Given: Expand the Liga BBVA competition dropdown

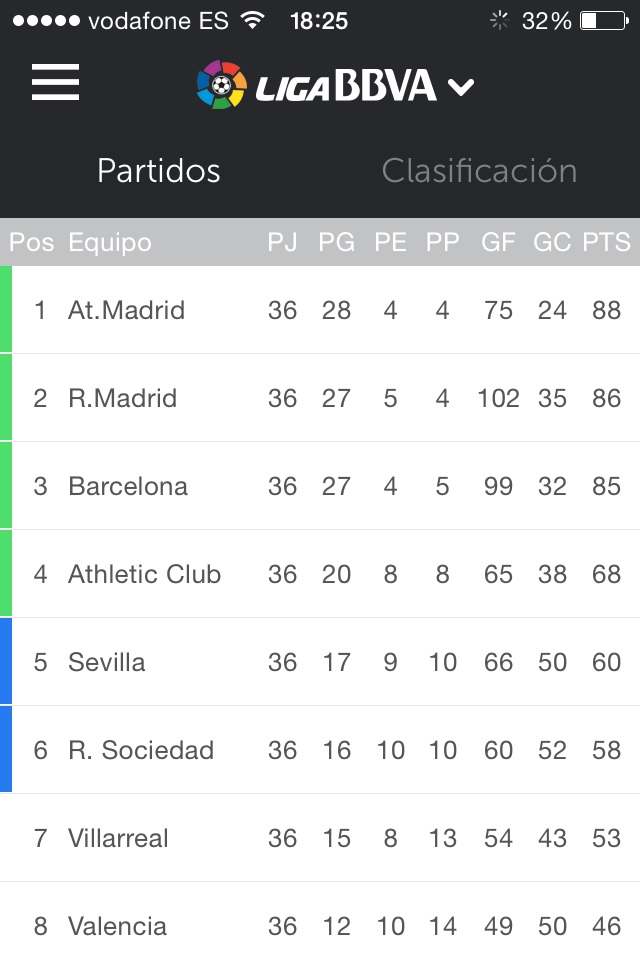Looking at the screenshot, I should tap(460, 87).
